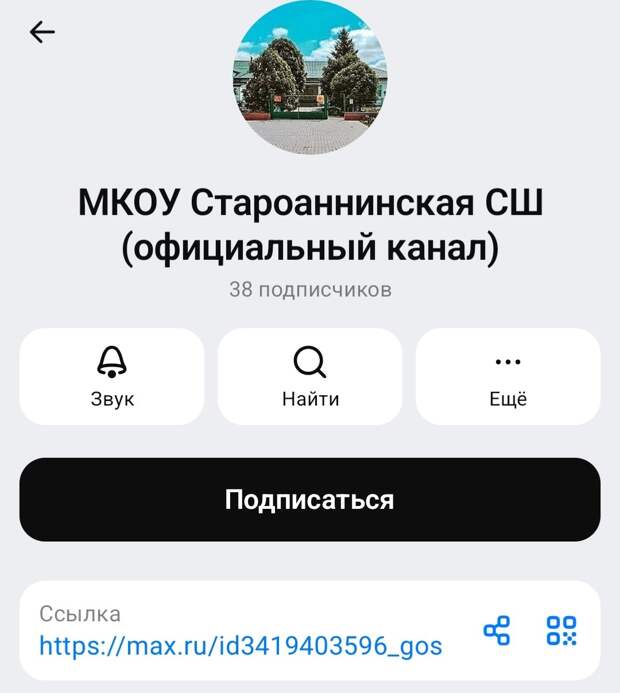Screen dimensions: 620x693
Task: Share the channel link
Action: (497, 631)
